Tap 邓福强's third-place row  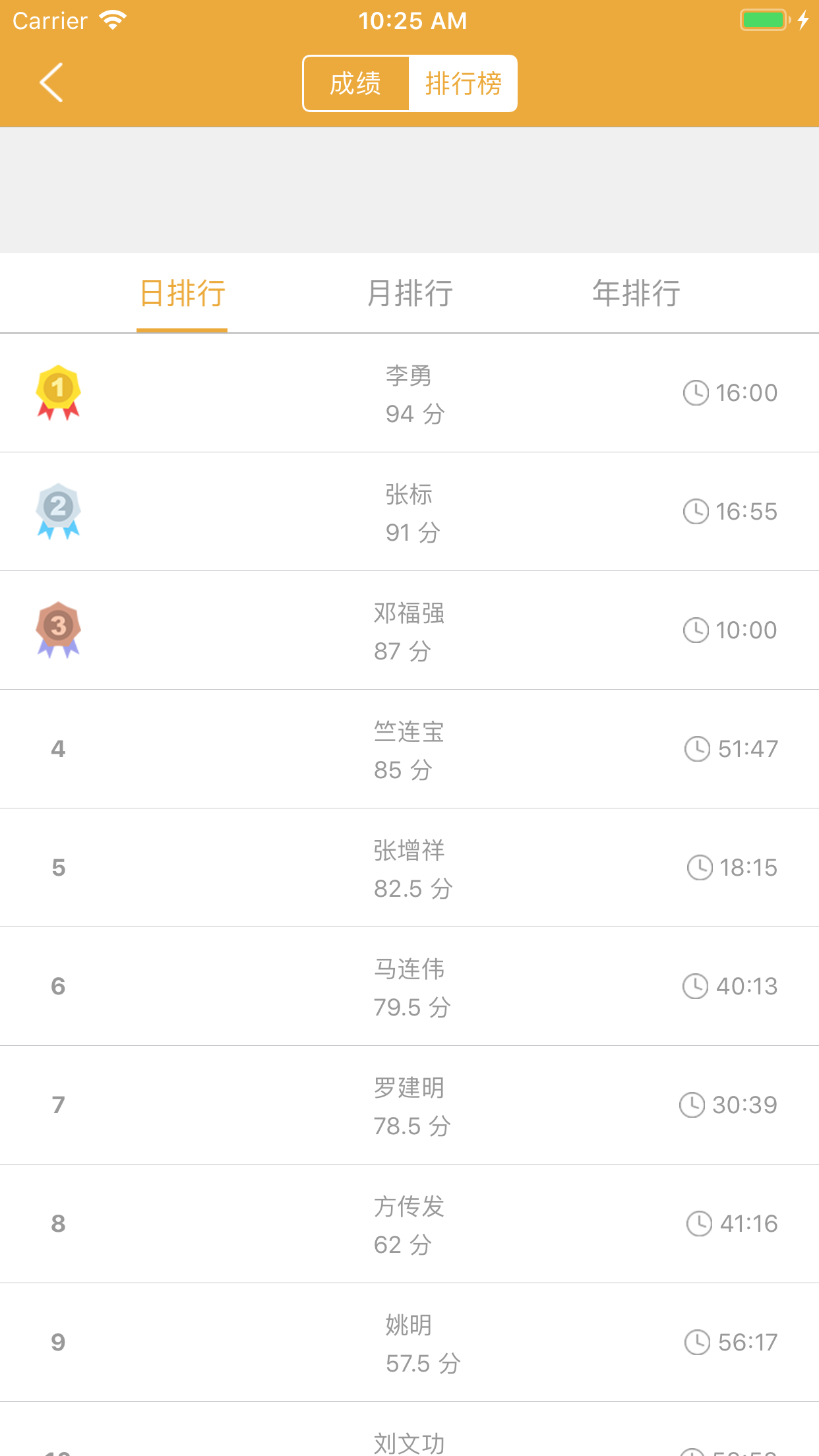[x=409, y=630]
